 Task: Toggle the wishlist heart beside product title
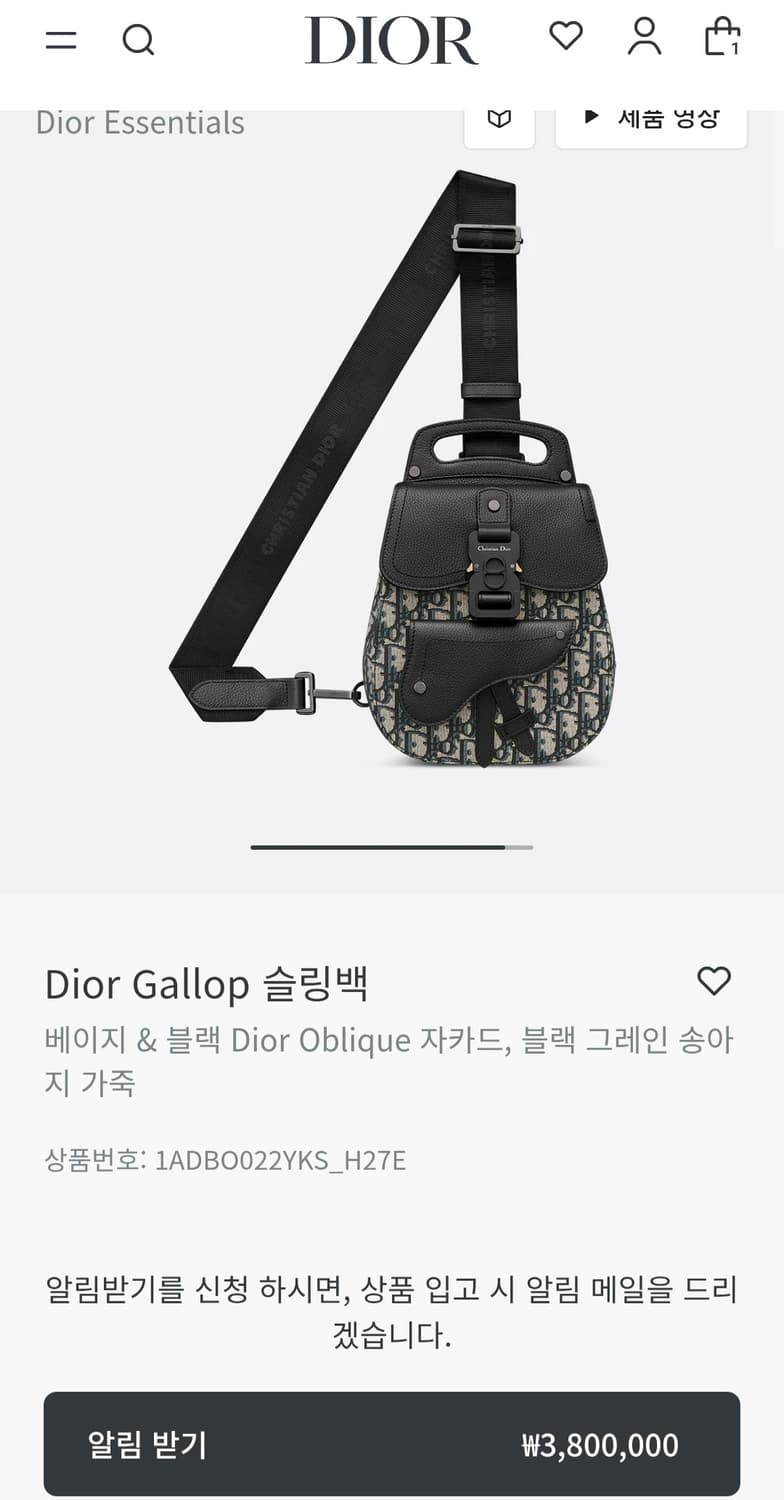(x=714, y=981)
